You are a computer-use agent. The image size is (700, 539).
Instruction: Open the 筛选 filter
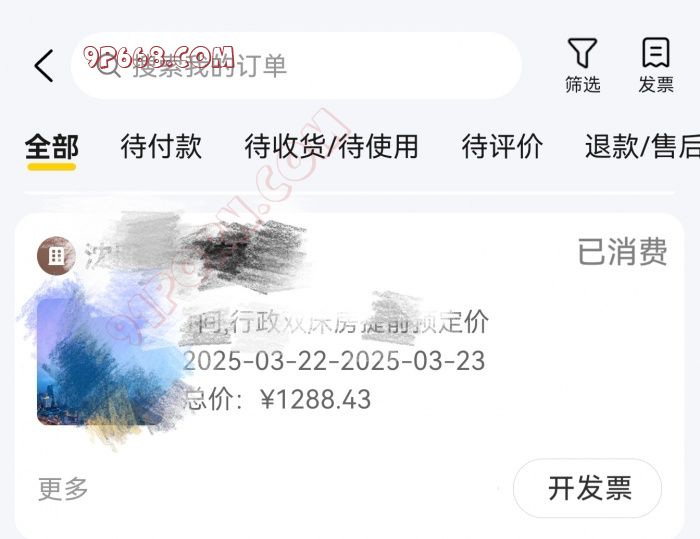pos(582,66)
